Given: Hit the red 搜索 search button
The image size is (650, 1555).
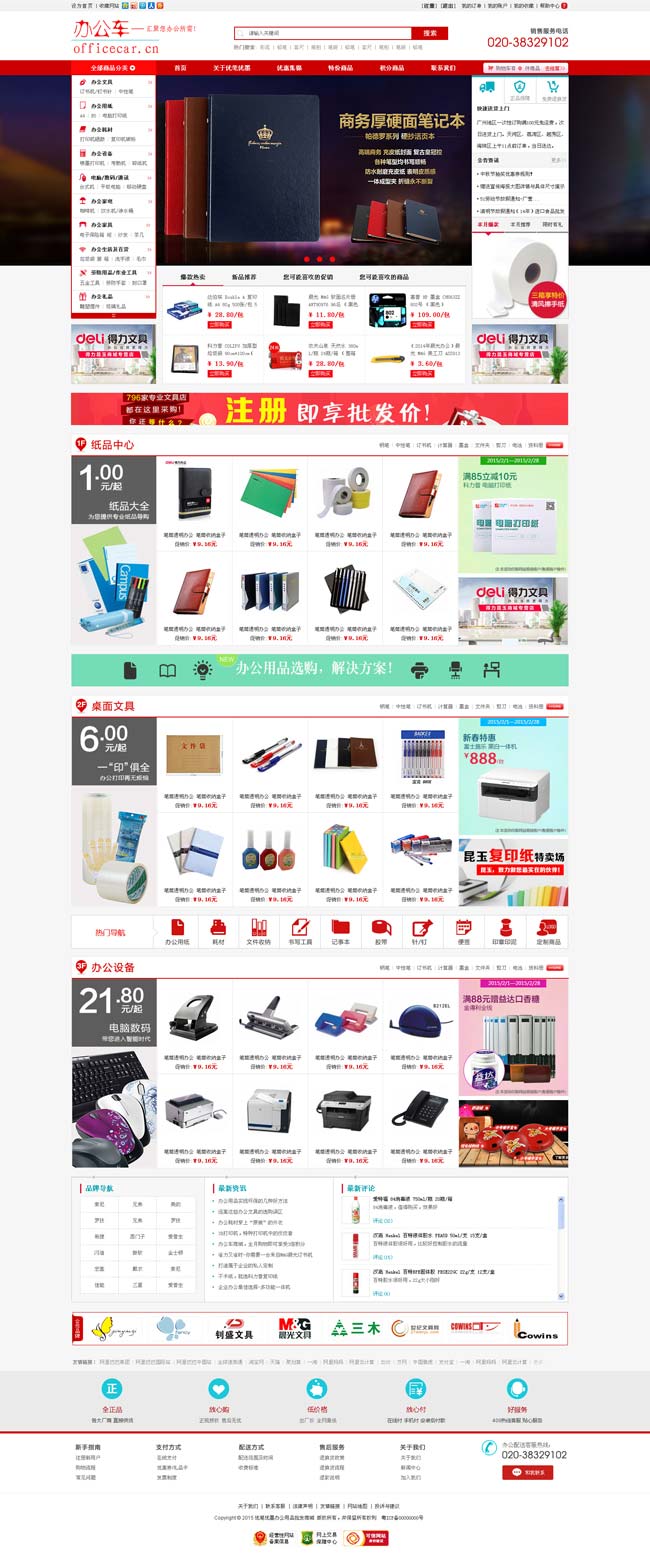Looking at the screenshot, I should coord(429,33).
